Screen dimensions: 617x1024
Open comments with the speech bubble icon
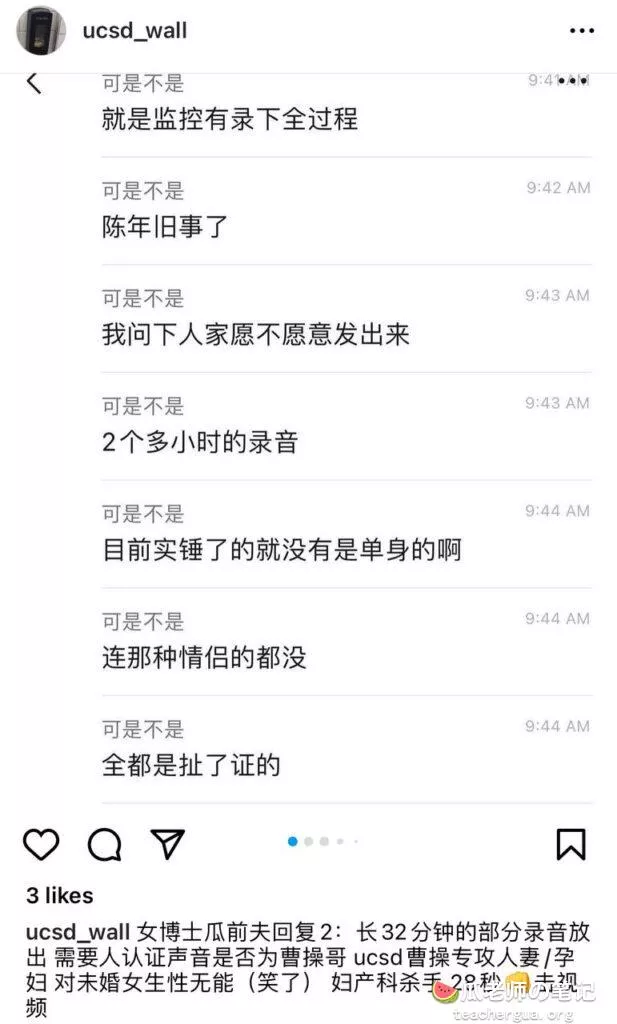coord(104,844)
